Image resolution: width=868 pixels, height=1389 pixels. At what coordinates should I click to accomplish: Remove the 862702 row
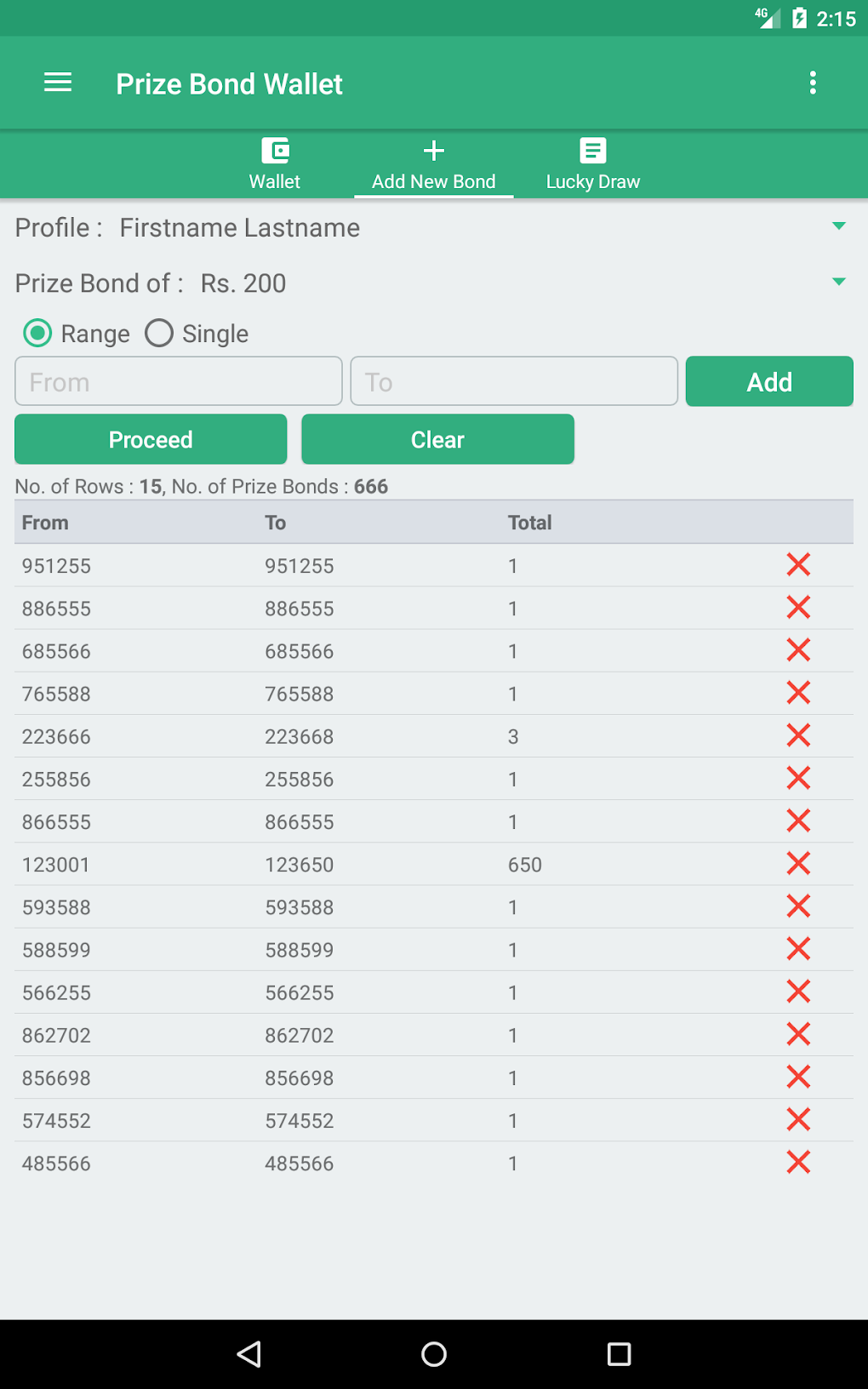798,1034
